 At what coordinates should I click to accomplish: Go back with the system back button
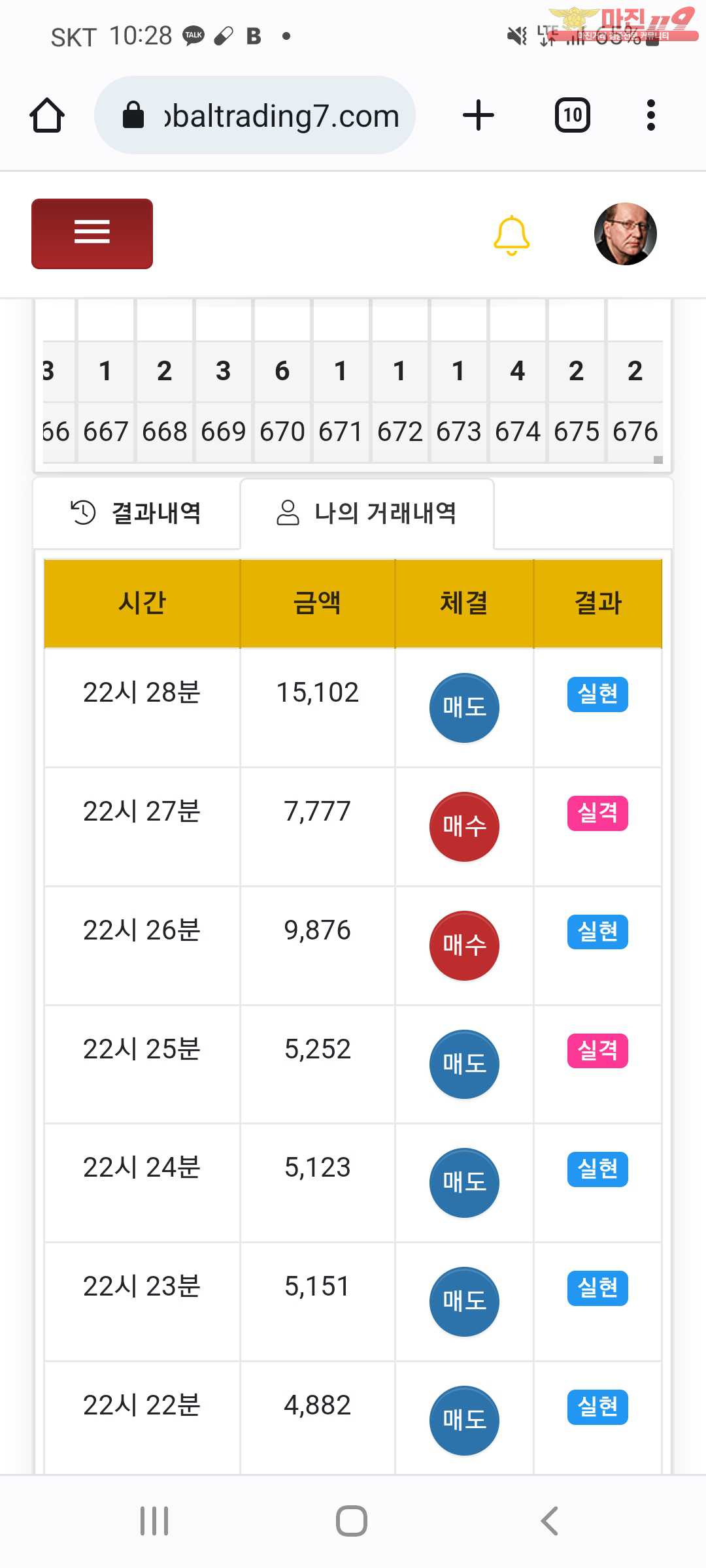(x=550, y=1521)
